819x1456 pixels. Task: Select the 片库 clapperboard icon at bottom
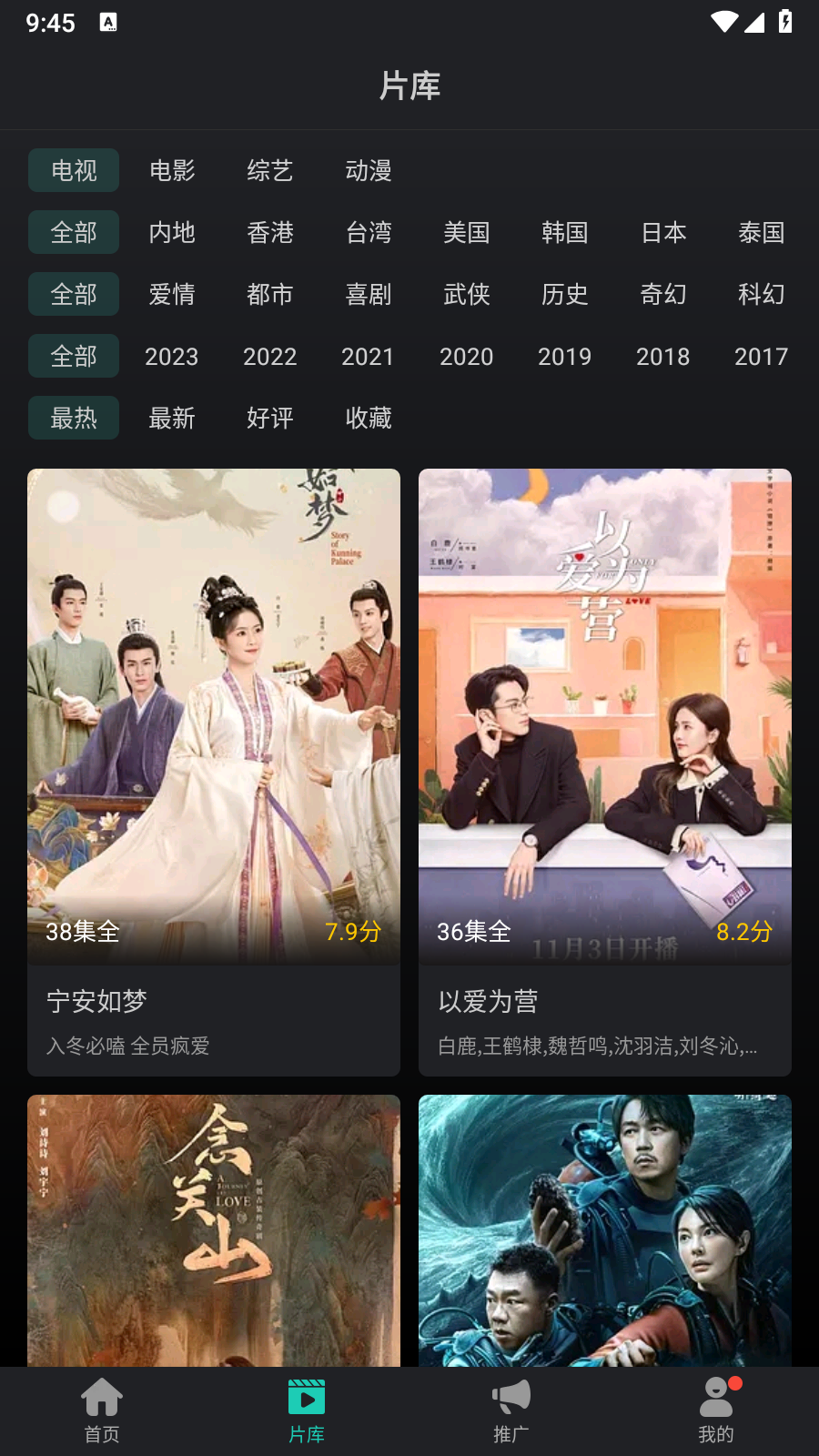[306, 1397]
